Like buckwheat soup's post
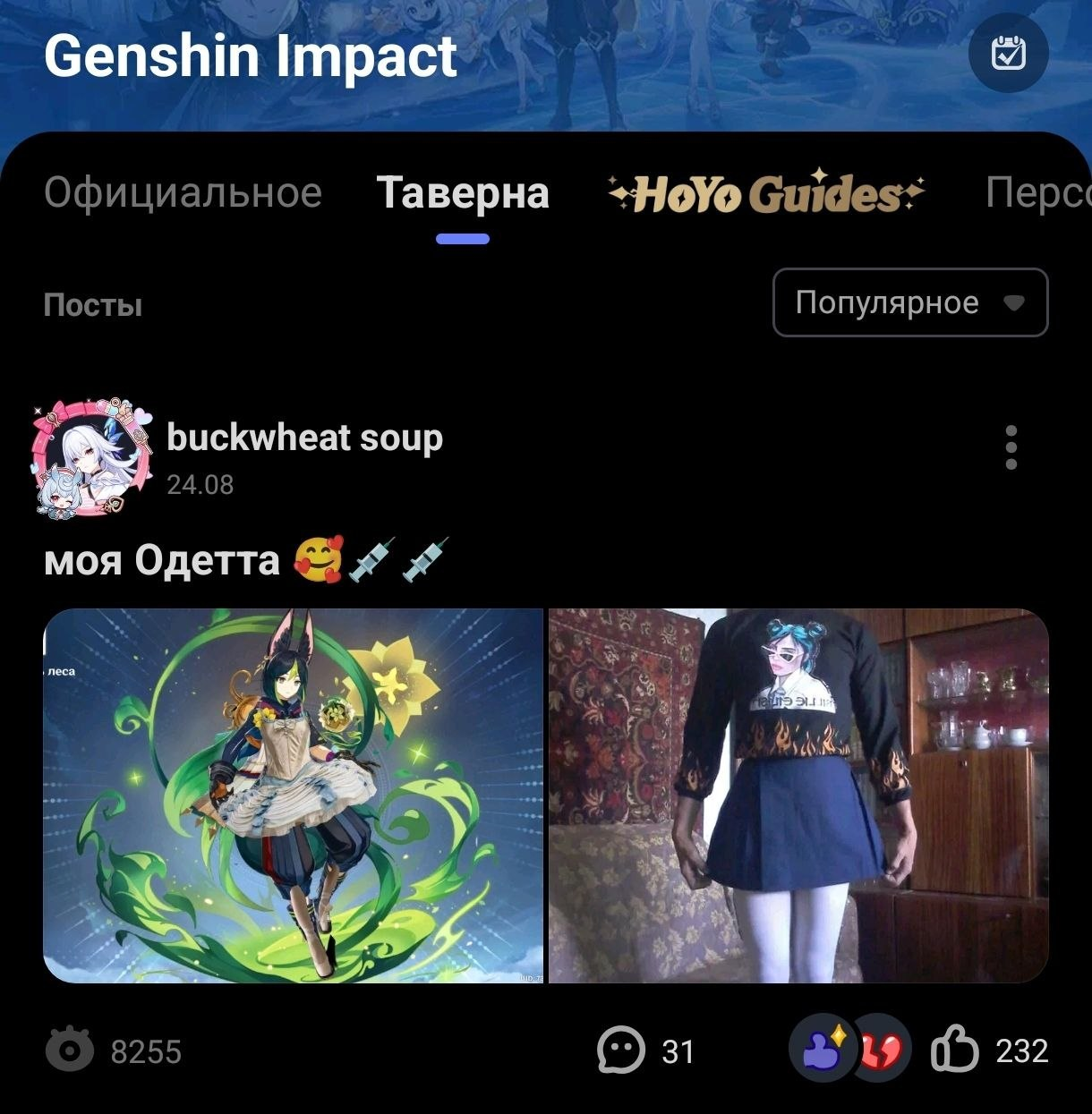The image size is (1092, 1114). (990, 1050)
